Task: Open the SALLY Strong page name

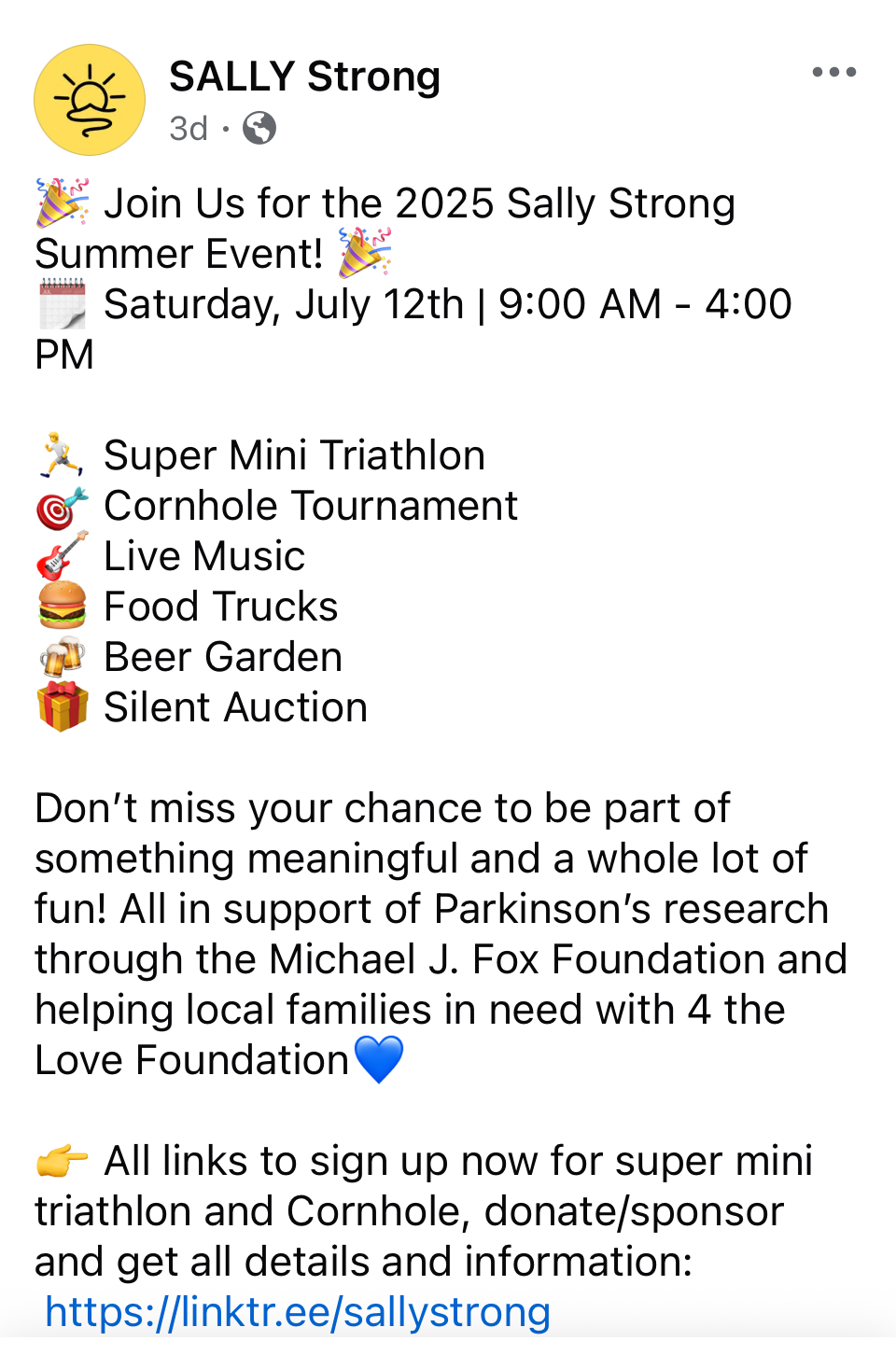Action: [304, 77]
